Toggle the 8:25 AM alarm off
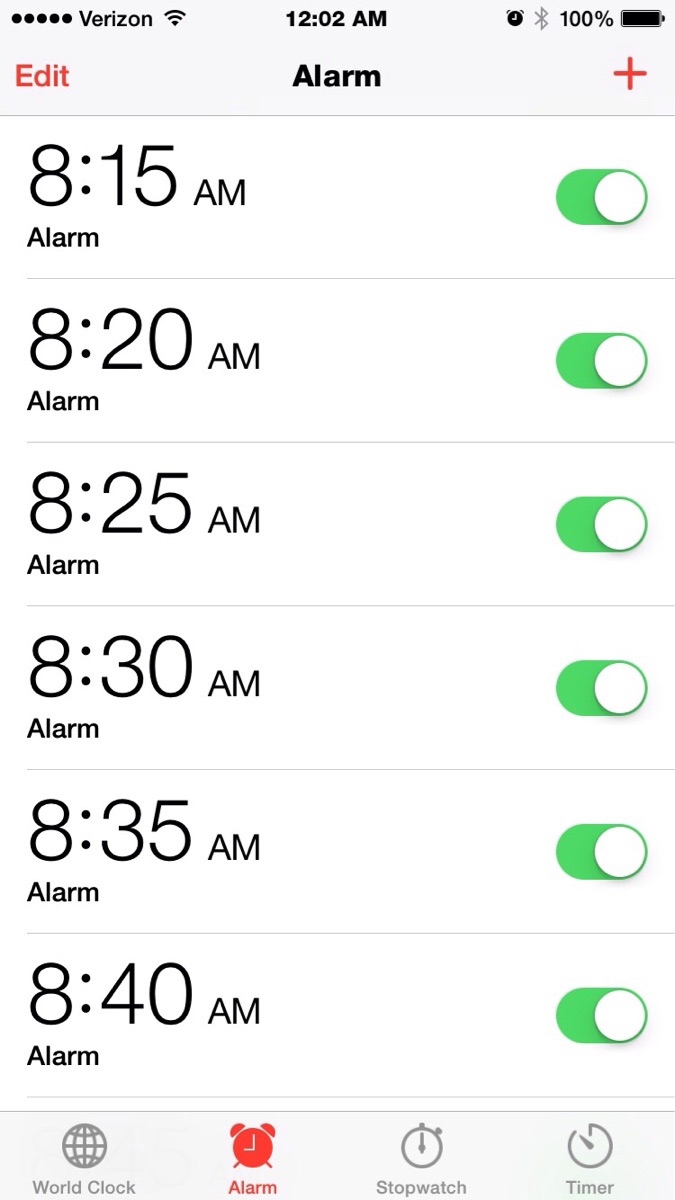 pyautogui.click(x=601, y=524)
